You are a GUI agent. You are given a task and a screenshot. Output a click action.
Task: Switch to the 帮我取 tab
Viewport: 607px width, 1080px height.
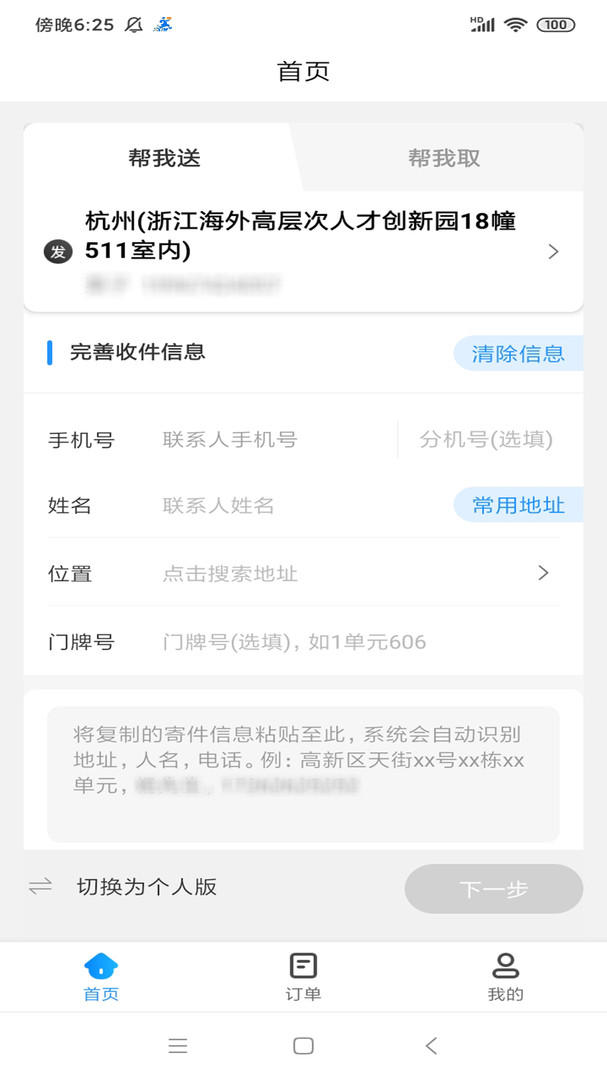pyautogui.click(x=444, y=158)
